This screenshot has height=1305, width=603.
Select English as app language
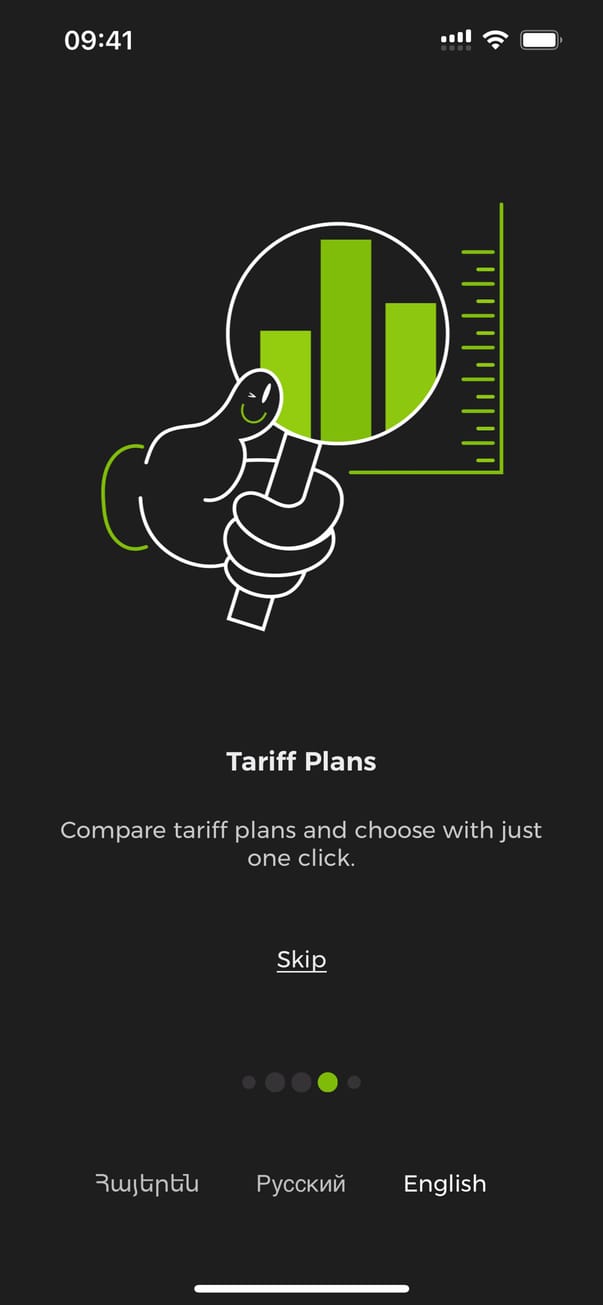pyautogui.click(x=444, y=1184)
